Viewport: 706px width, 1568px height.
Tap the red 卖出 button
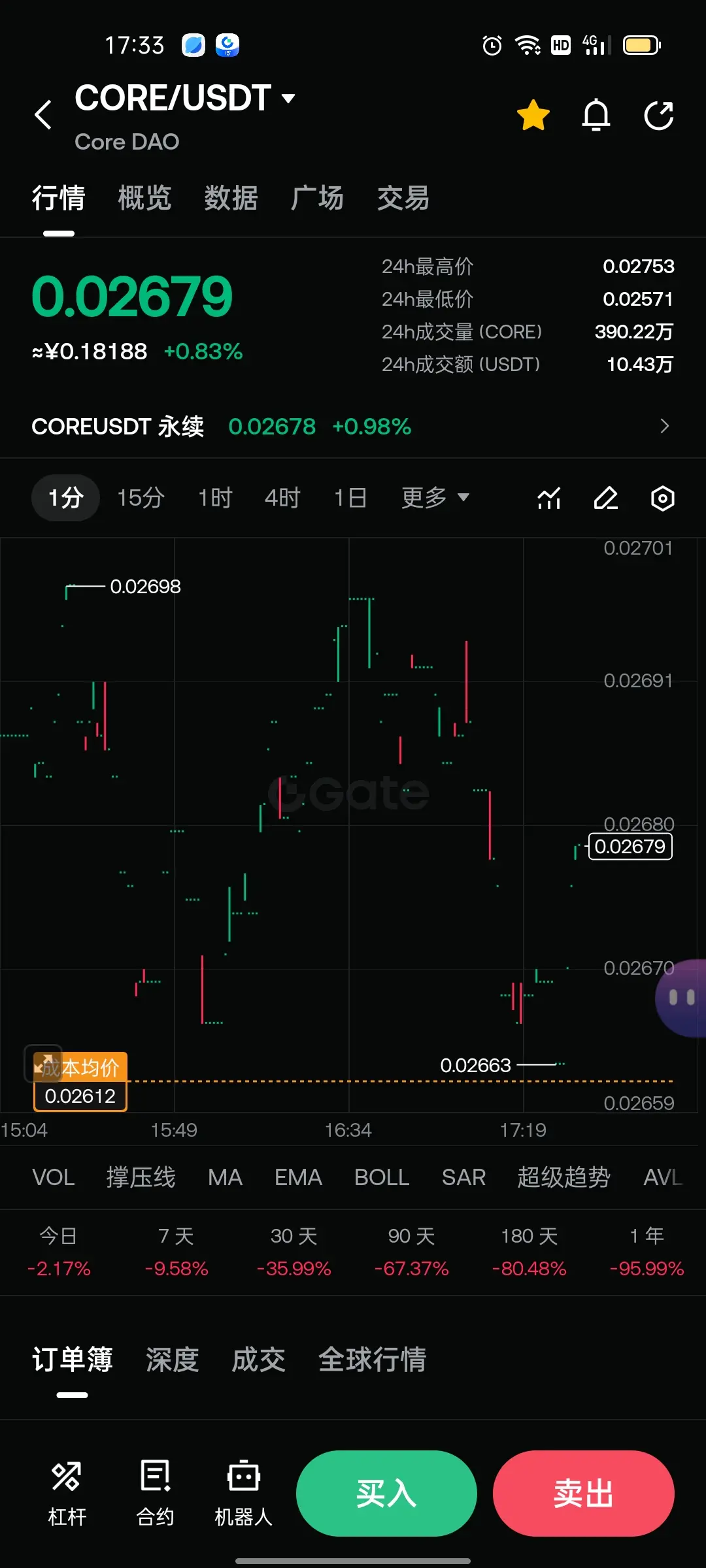(x=584, y=1494)
